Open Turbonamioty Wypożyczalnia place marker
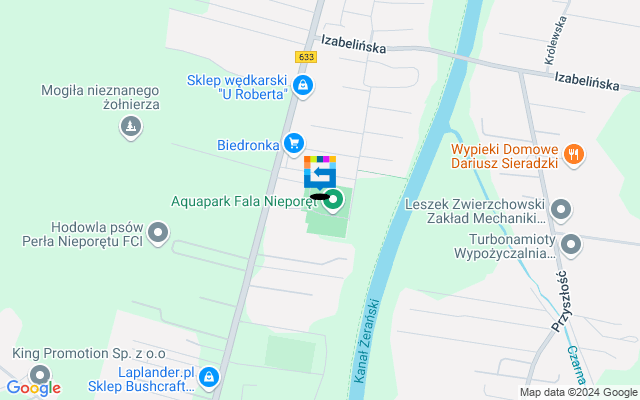The width and height of the screenshot is (640, 400). (572, 244)
